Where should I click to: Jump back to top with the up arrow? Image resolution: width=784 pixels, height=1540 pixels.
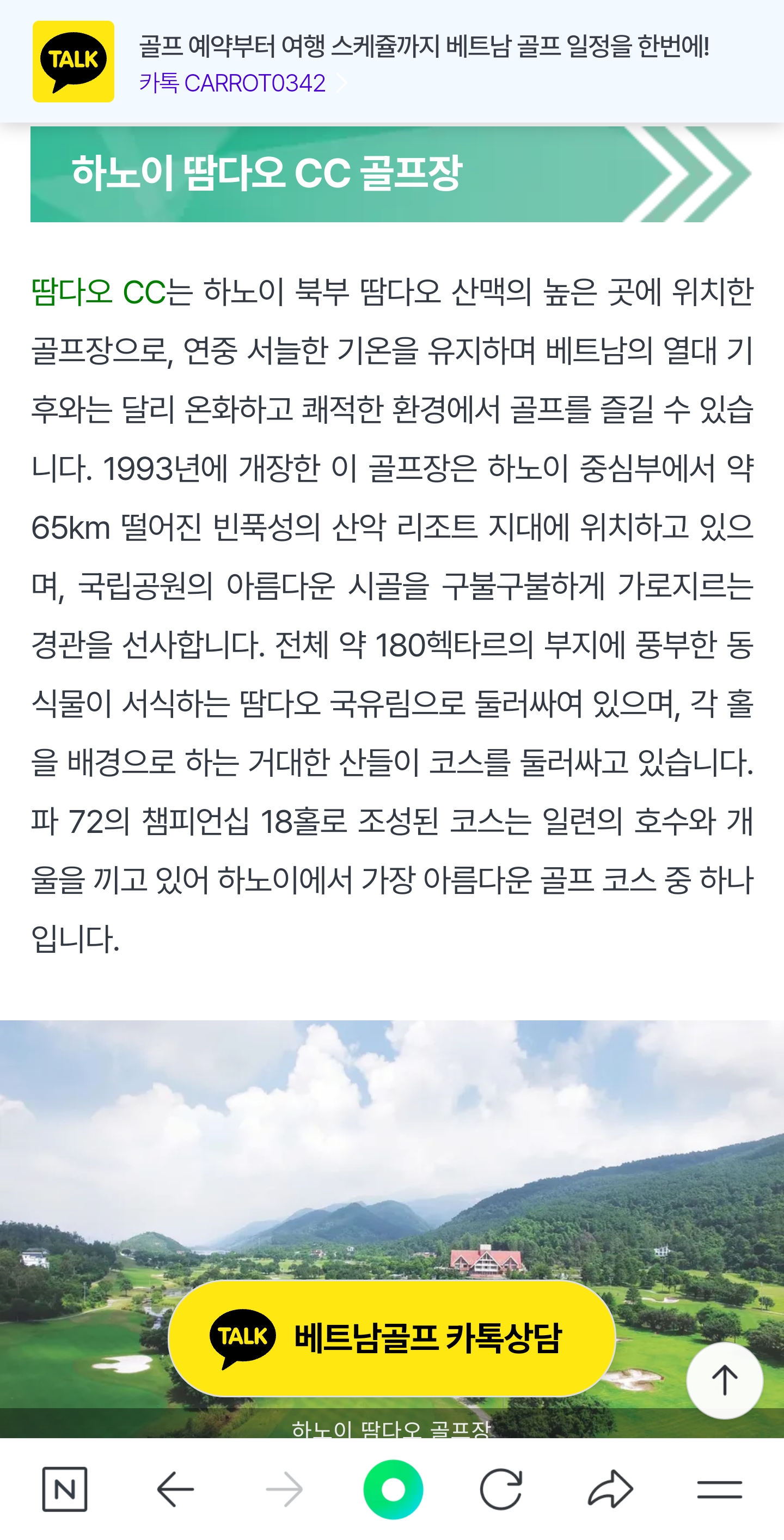(x=724, y=1381)
